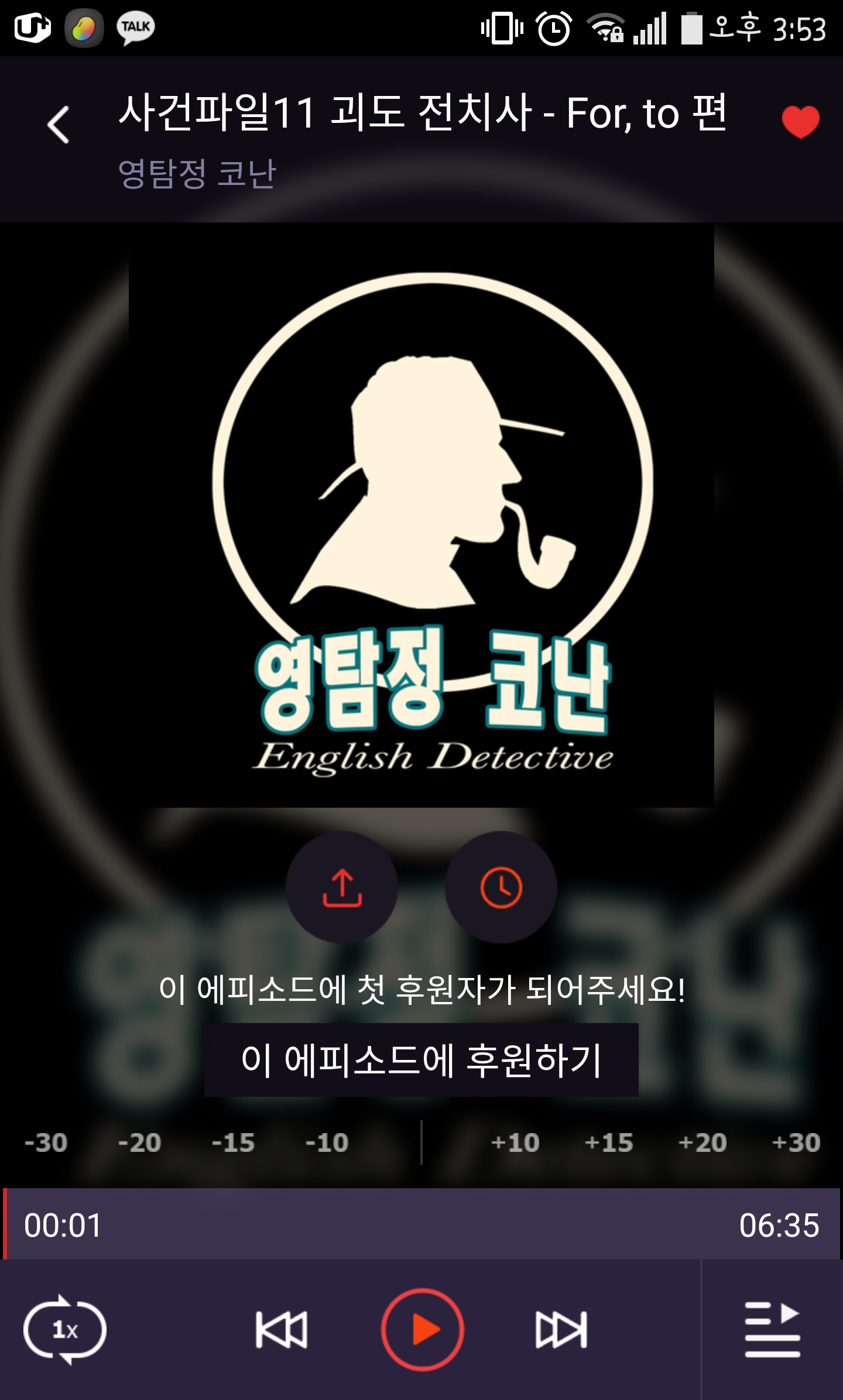
Task: Play the episode
Action: click(x=422, y=1330)
